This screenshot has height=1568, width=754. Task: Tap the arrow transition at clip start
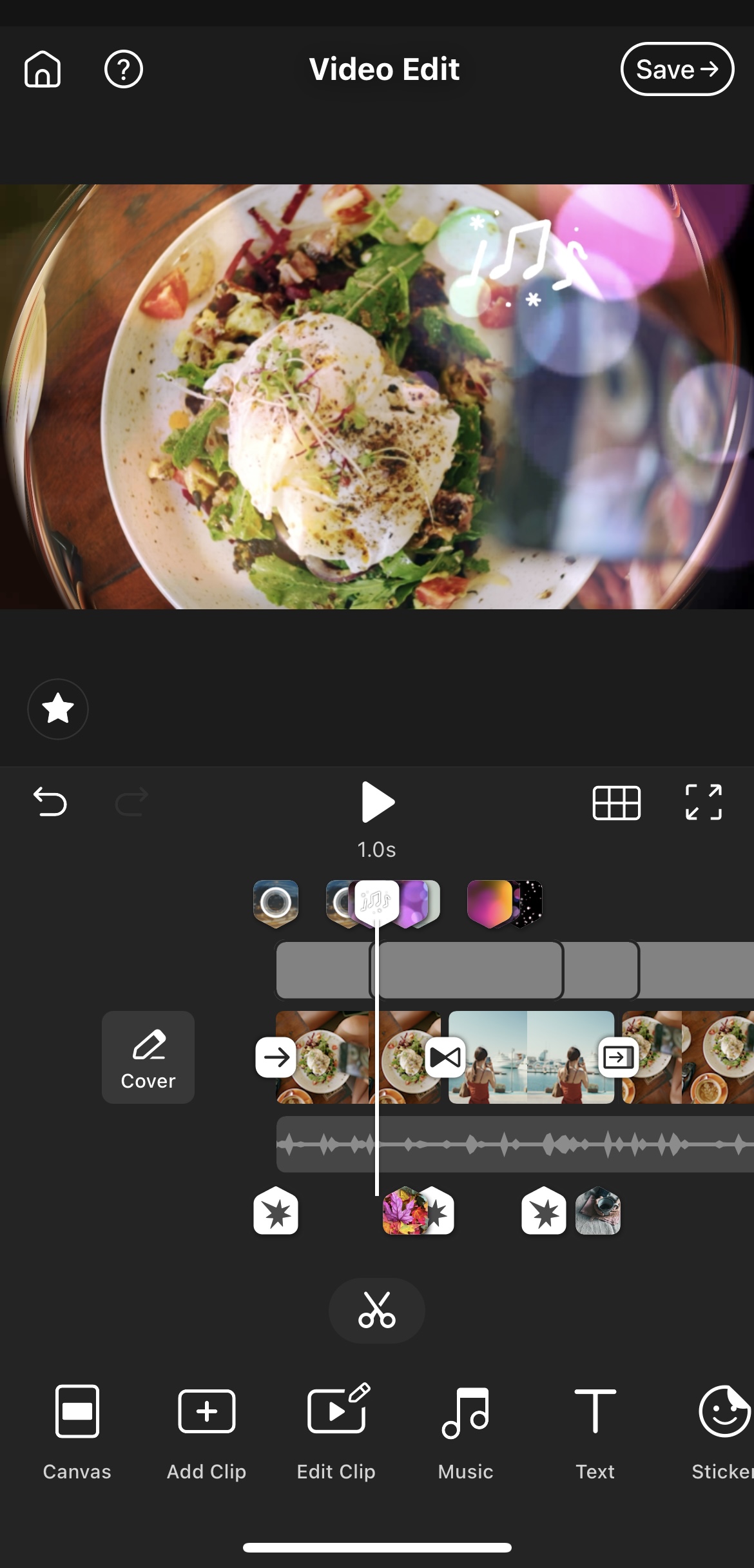click(276, 1057)
